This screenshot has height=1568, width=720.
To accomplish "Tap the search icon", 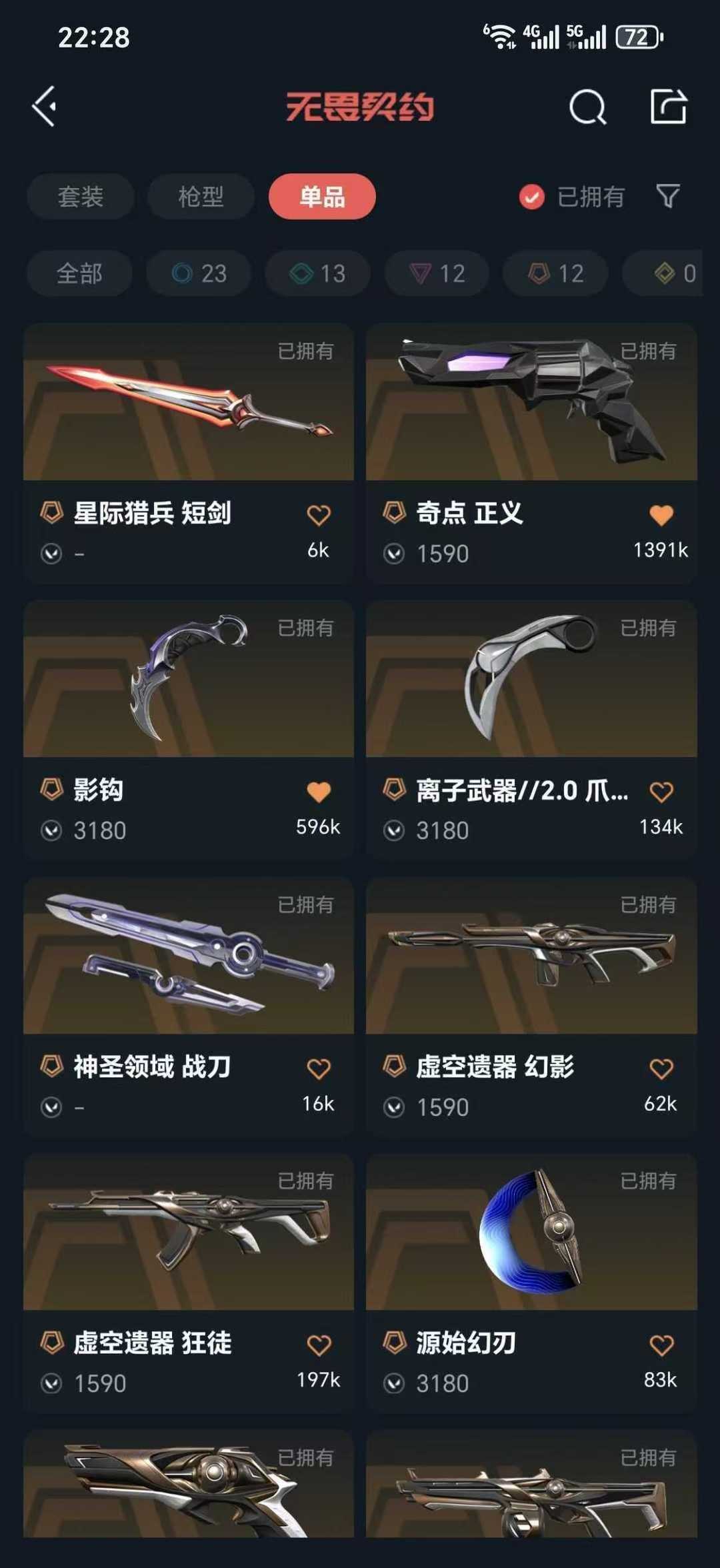I will tap(585, 107).
